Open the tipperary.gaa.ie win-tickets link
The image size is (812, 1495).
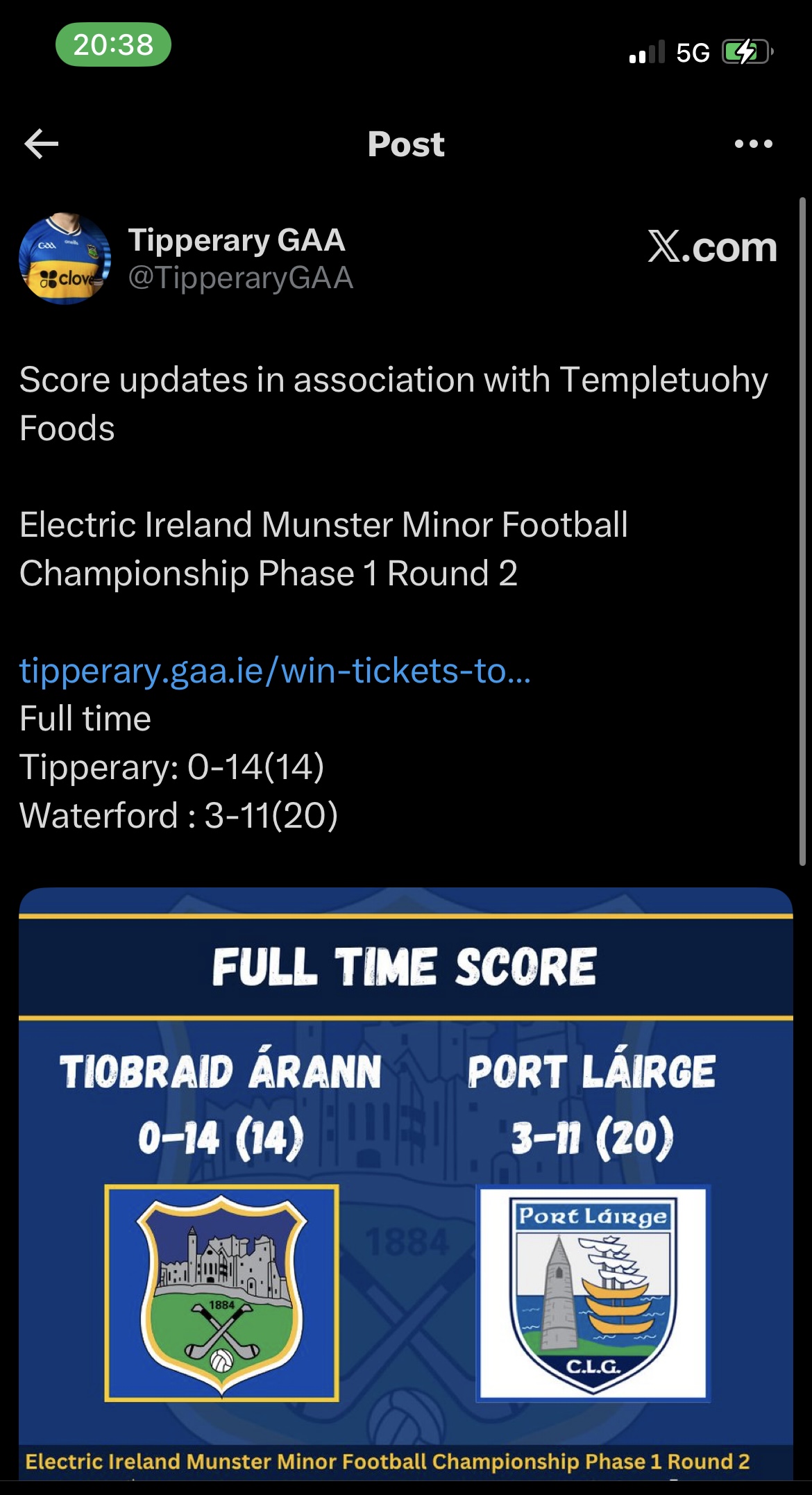275,671
